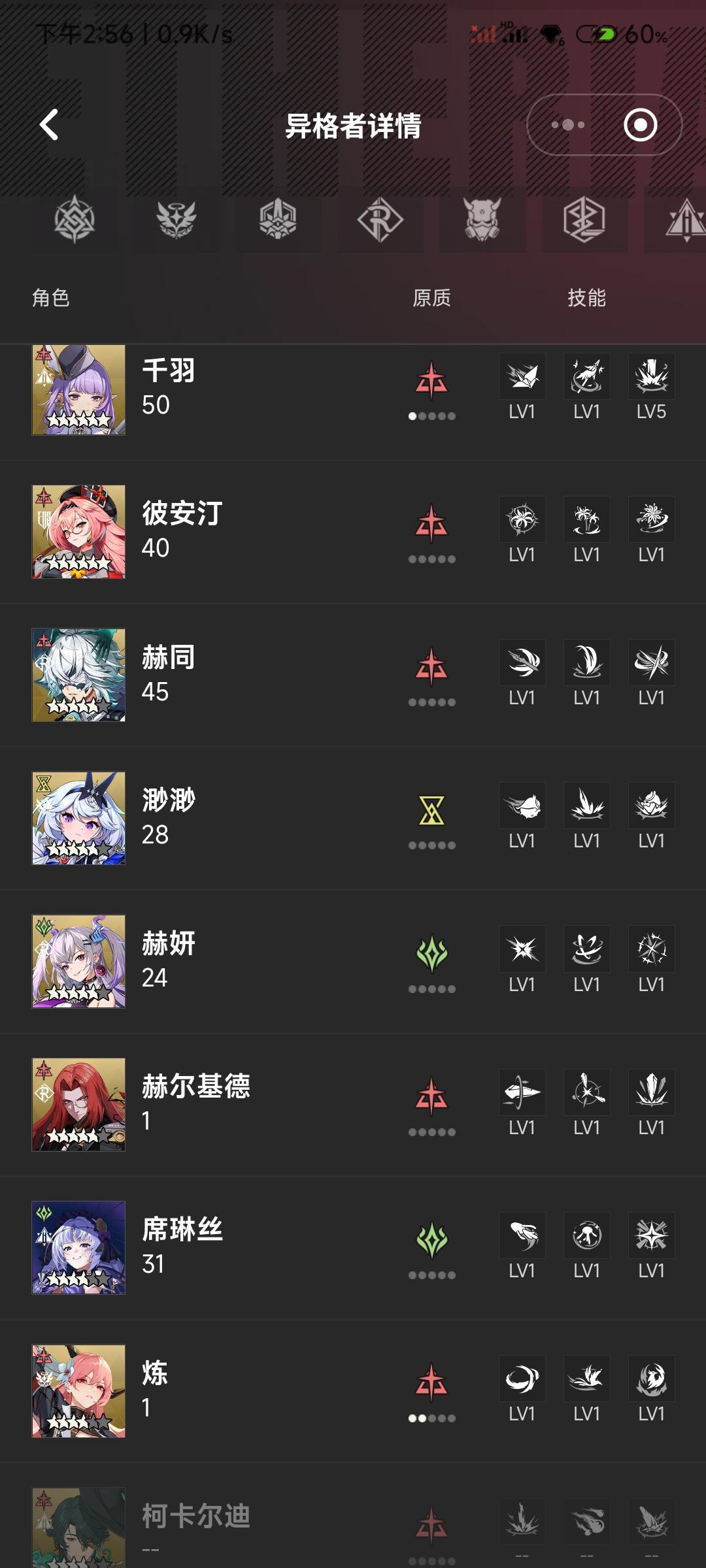The image size is (706, 1568).
Task: Select the R-diamond faction filter icon
Action: (x=380, y=220)
